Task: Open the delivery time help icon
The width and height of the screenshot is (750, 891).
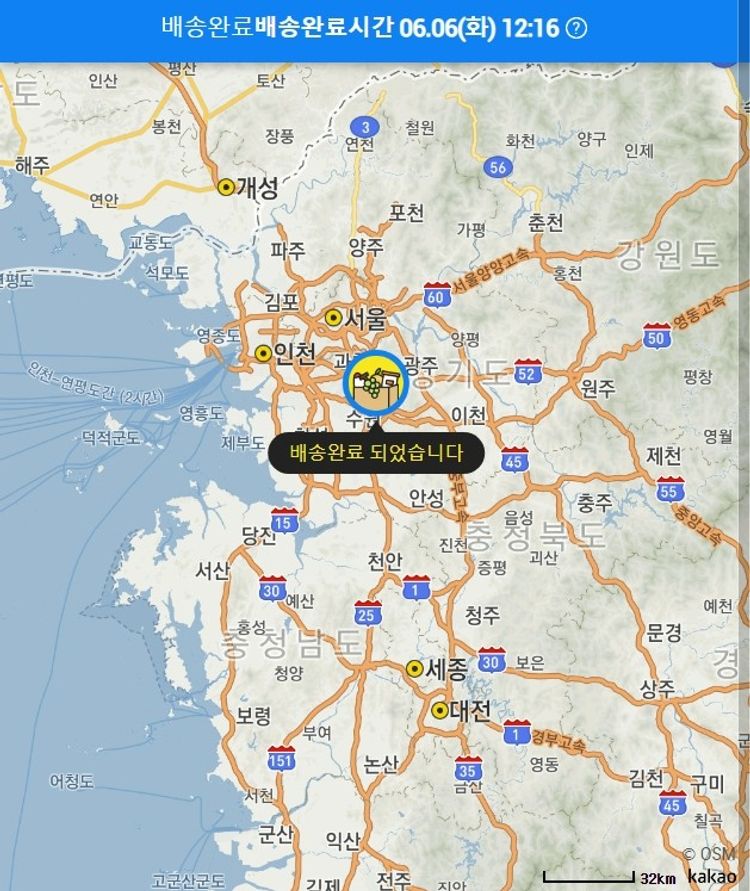Action: [x=576, y=28]
